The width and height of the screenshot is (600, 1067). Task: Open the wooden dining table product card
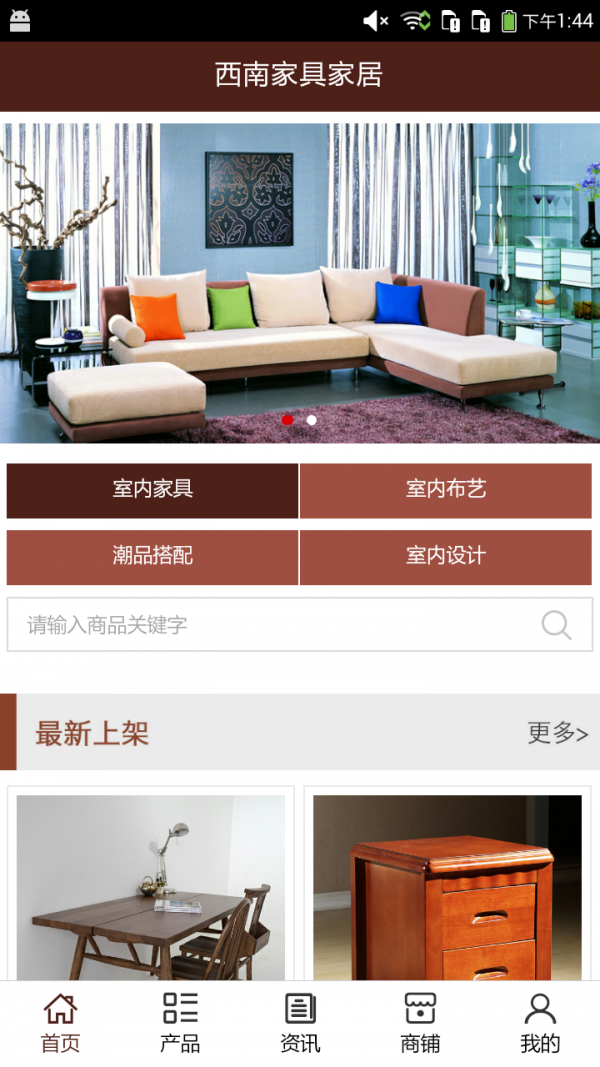[151, 885]
